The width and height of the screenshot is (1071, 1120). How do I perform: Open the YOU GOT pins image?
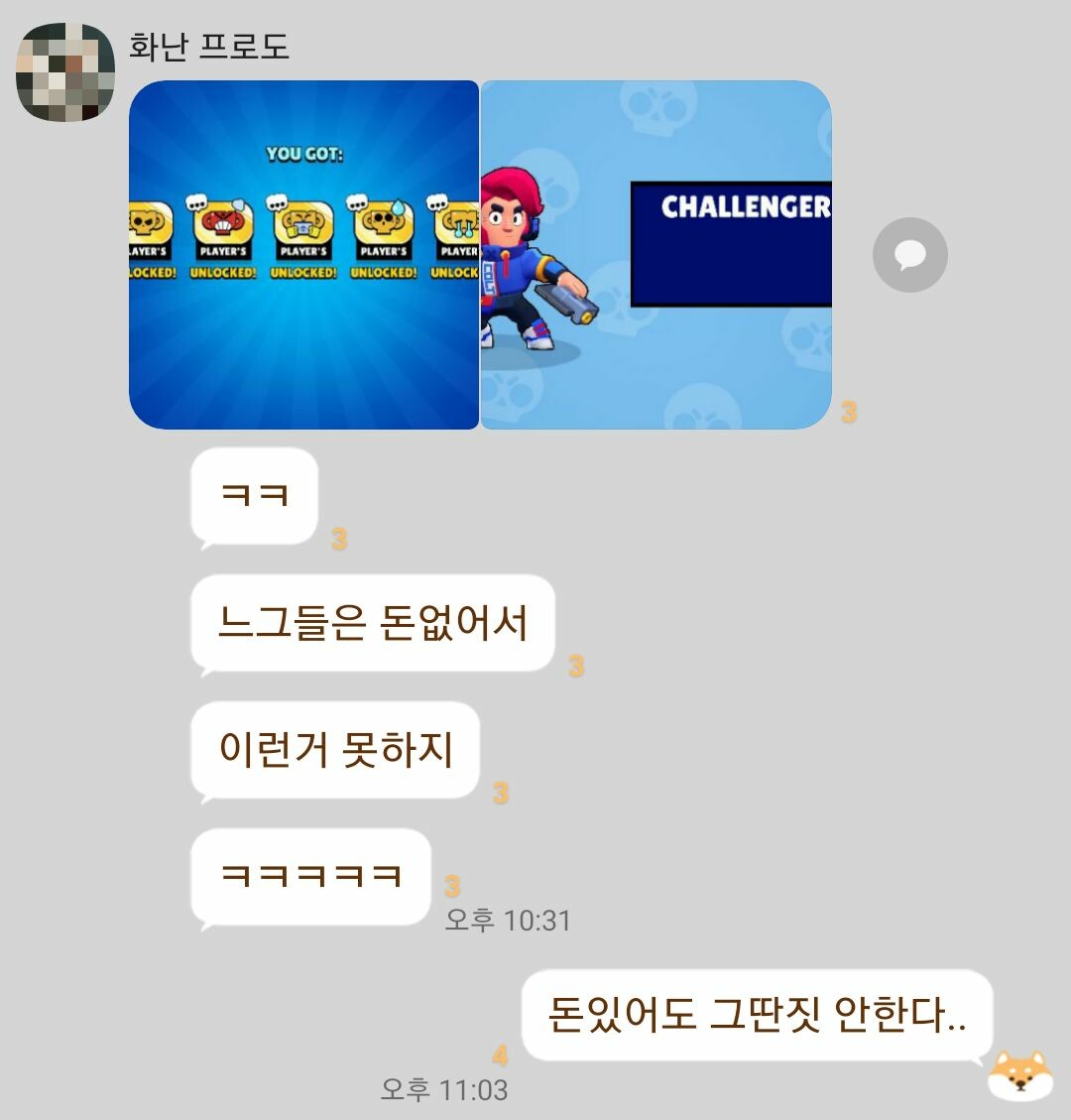pyautogui.click(x=304, y=255)
